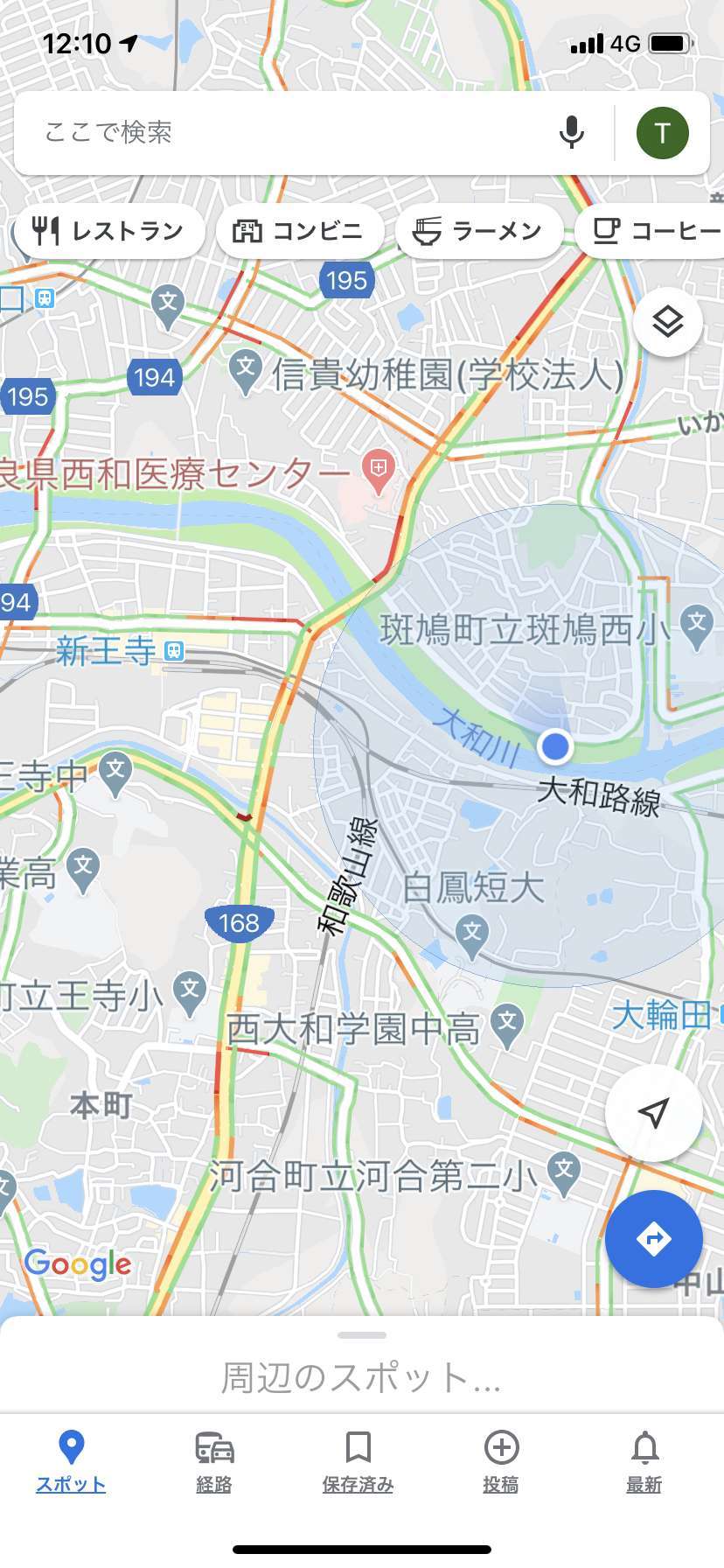Select the コンビニ chip

click(x=300, y=231)
